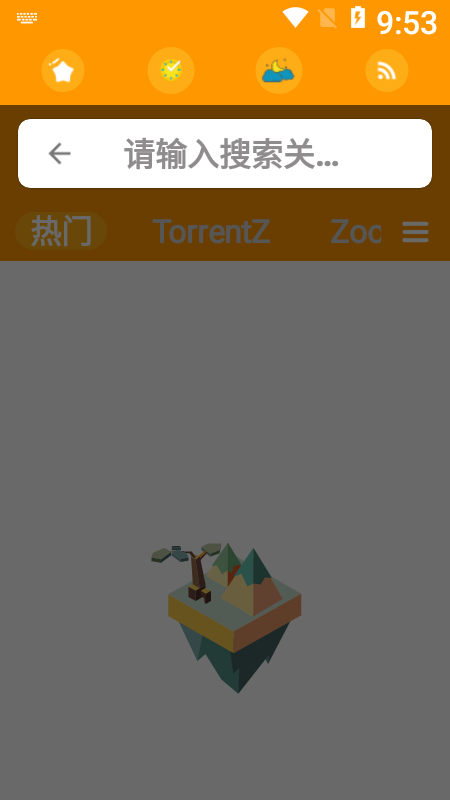Open the RSS feed icon

[x=387, y=70]
